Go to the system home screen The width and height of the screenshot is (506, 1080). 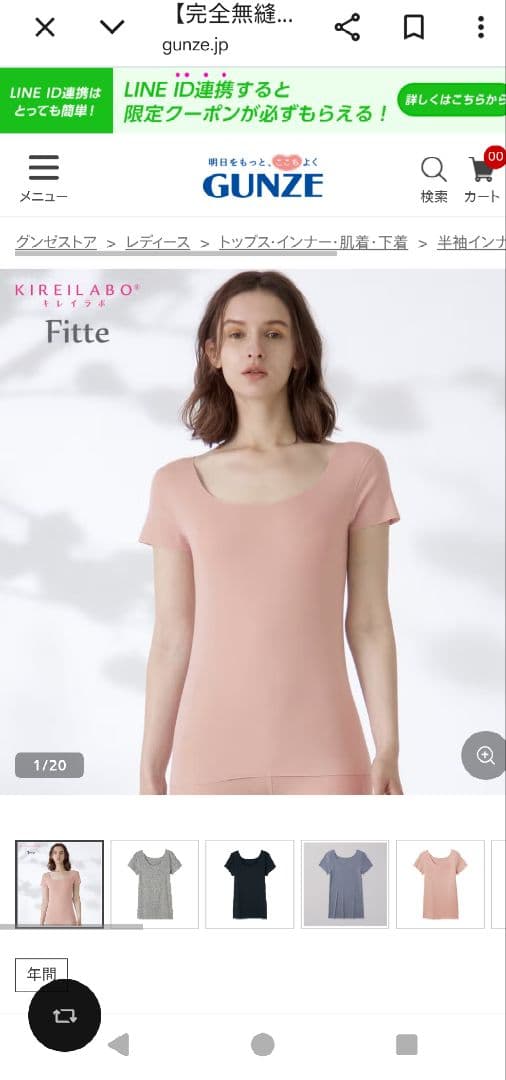pyautogui.click(x=262, y=1044)
